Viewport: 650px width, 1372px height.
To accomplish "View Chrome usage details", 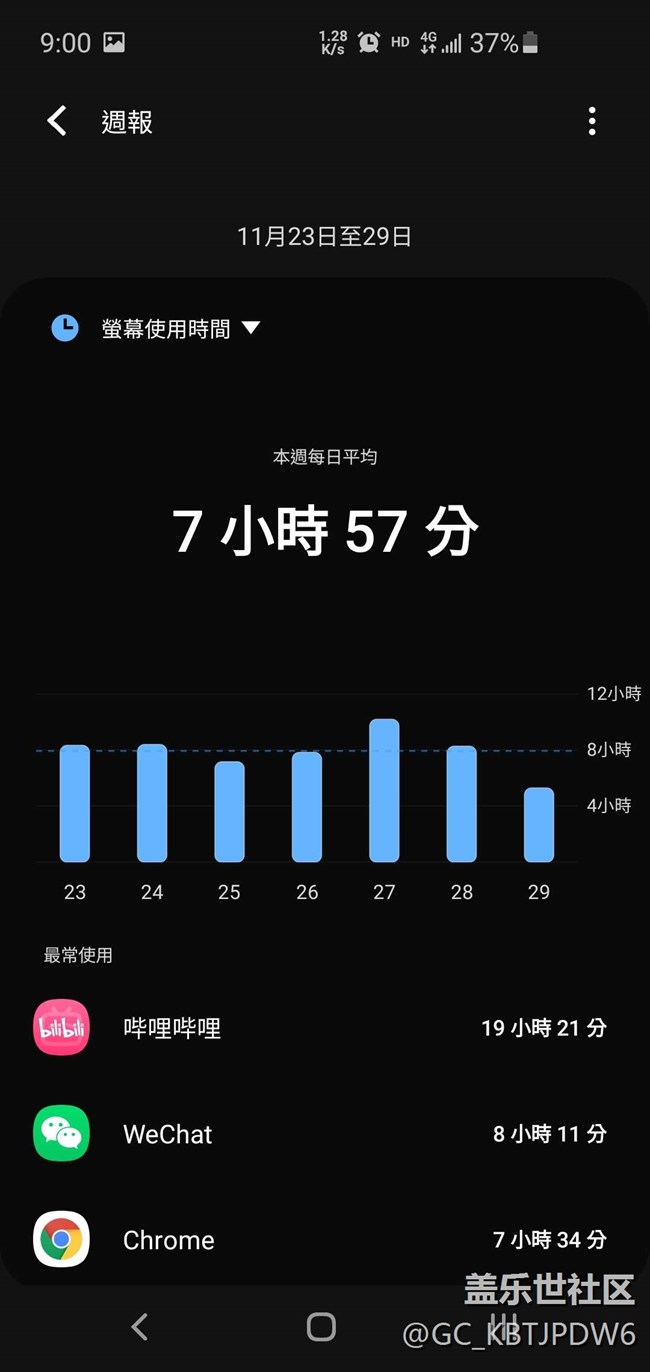I will tap(320, 1240).
